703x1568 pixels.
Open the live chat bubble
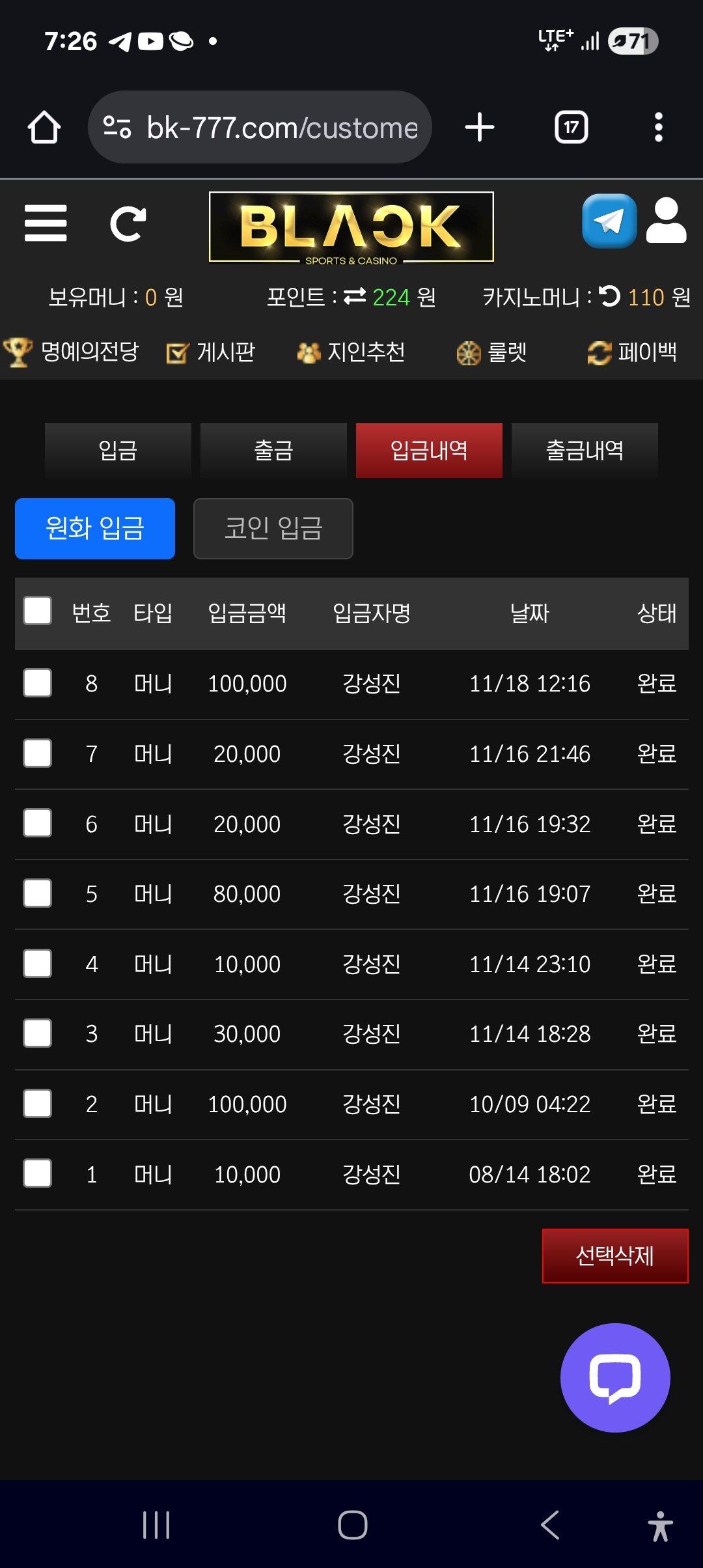[x=615, y=1377]
